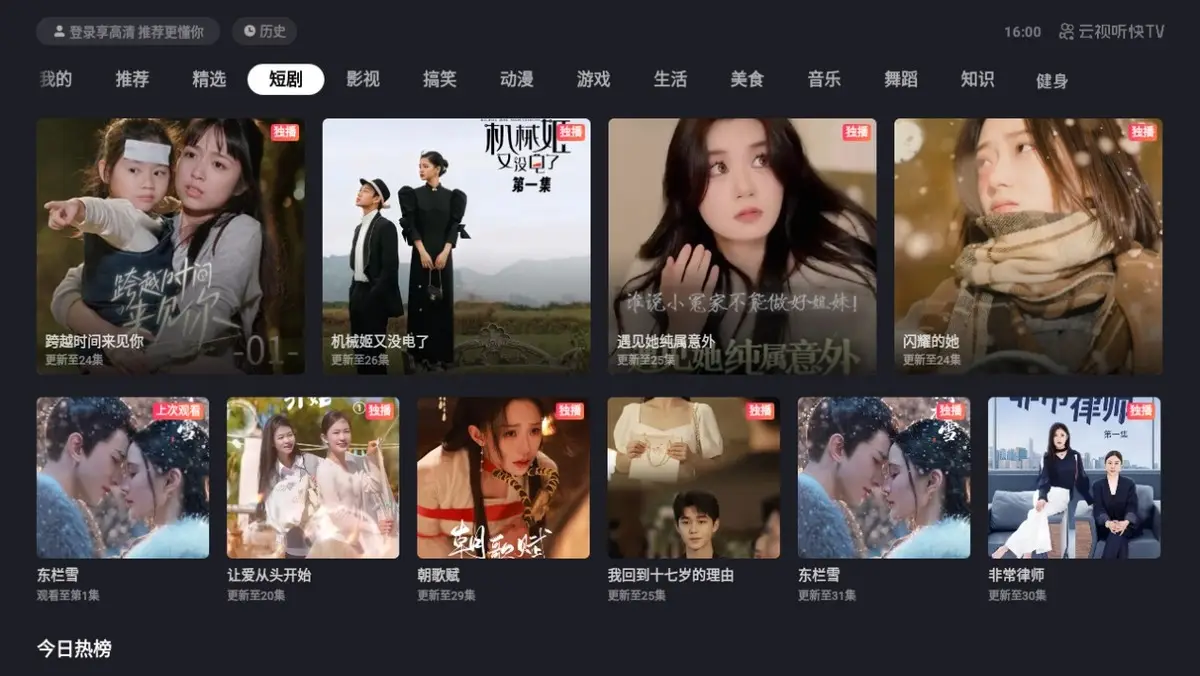Tap the 登录享高清 login button
This screenshot has height=676, width=1200.
[x=128, y=32]
